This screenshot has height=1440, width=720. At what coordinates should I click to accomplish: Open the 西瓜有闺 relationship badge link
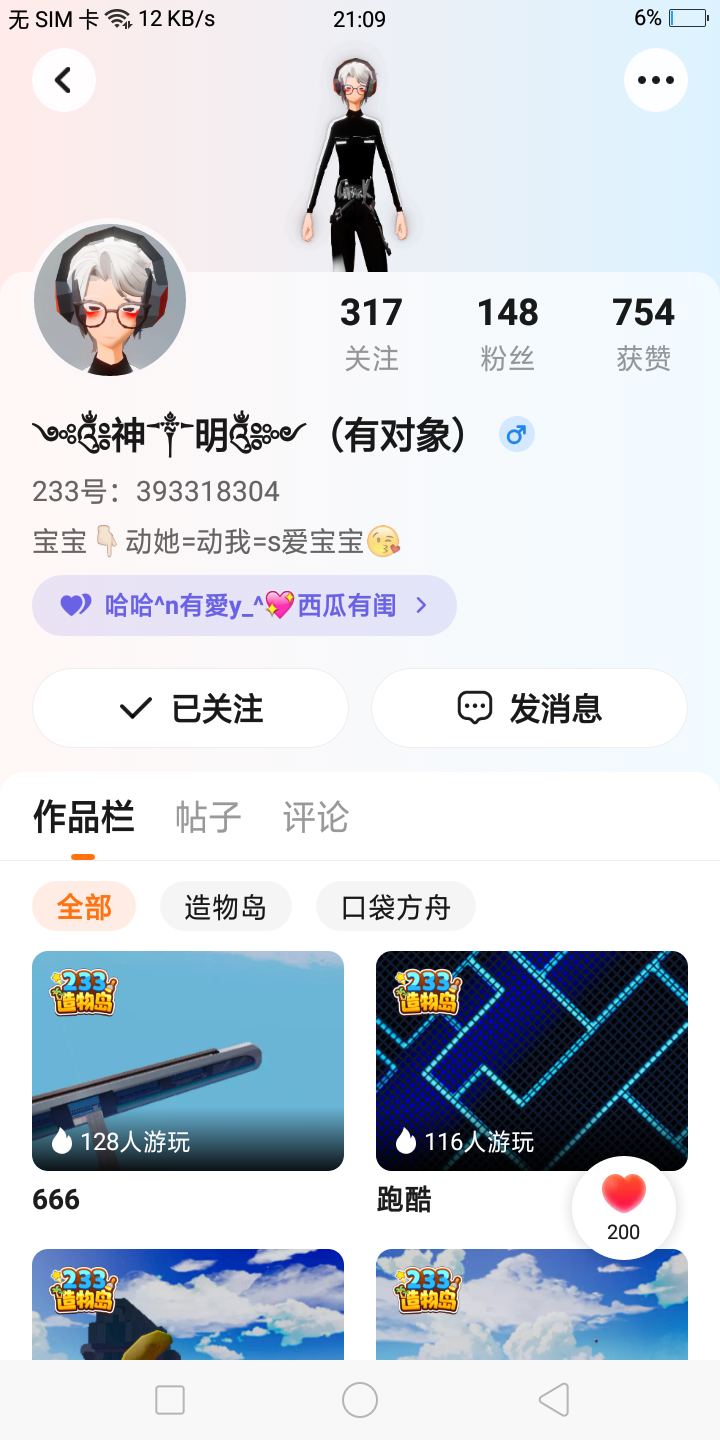point(244,605)
